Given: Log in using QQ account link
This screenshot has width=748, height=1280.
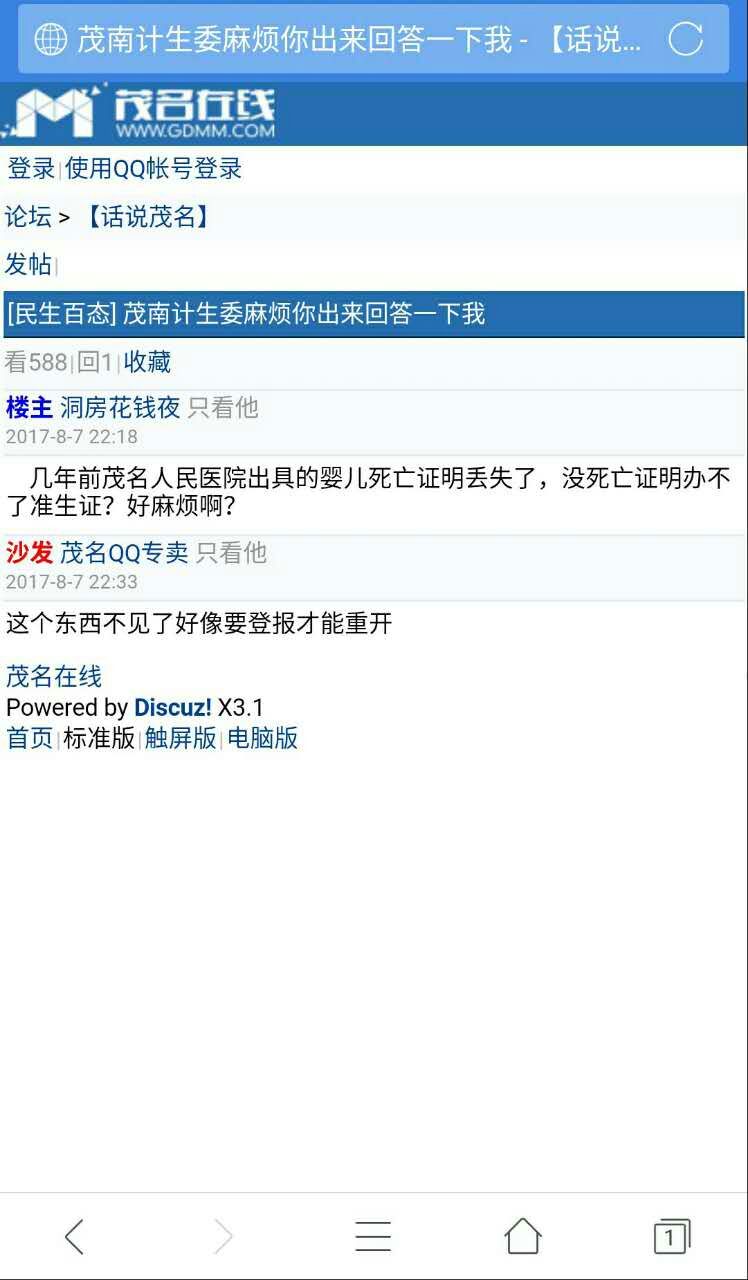Looking at the screenshot, I should click(154, 168).
